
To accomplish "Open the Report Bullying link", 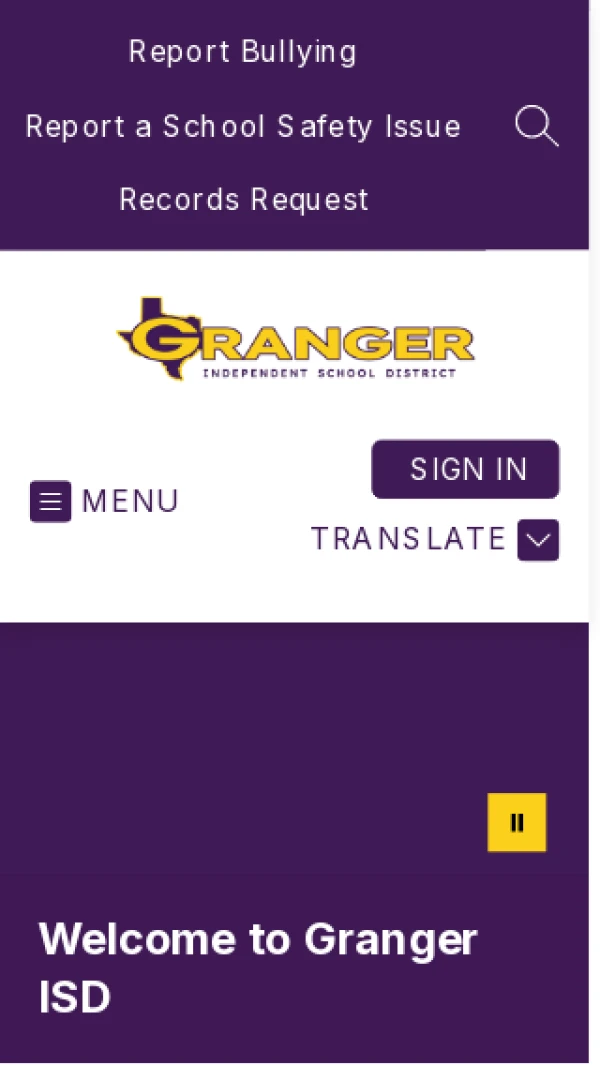I will tap(243, 52).
